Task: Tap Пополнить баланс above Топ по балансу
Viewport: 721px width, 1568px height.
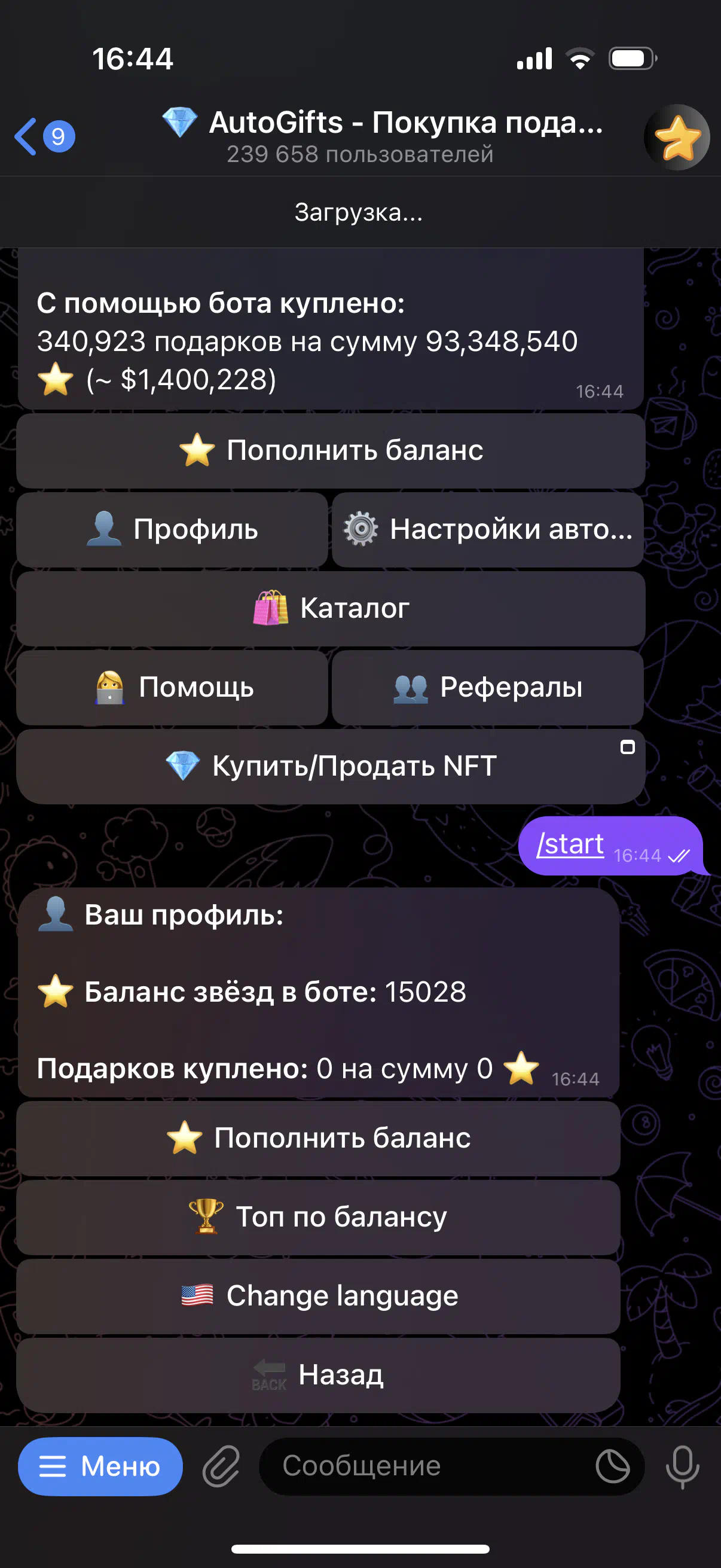Action: click(x=318, y=1138)
